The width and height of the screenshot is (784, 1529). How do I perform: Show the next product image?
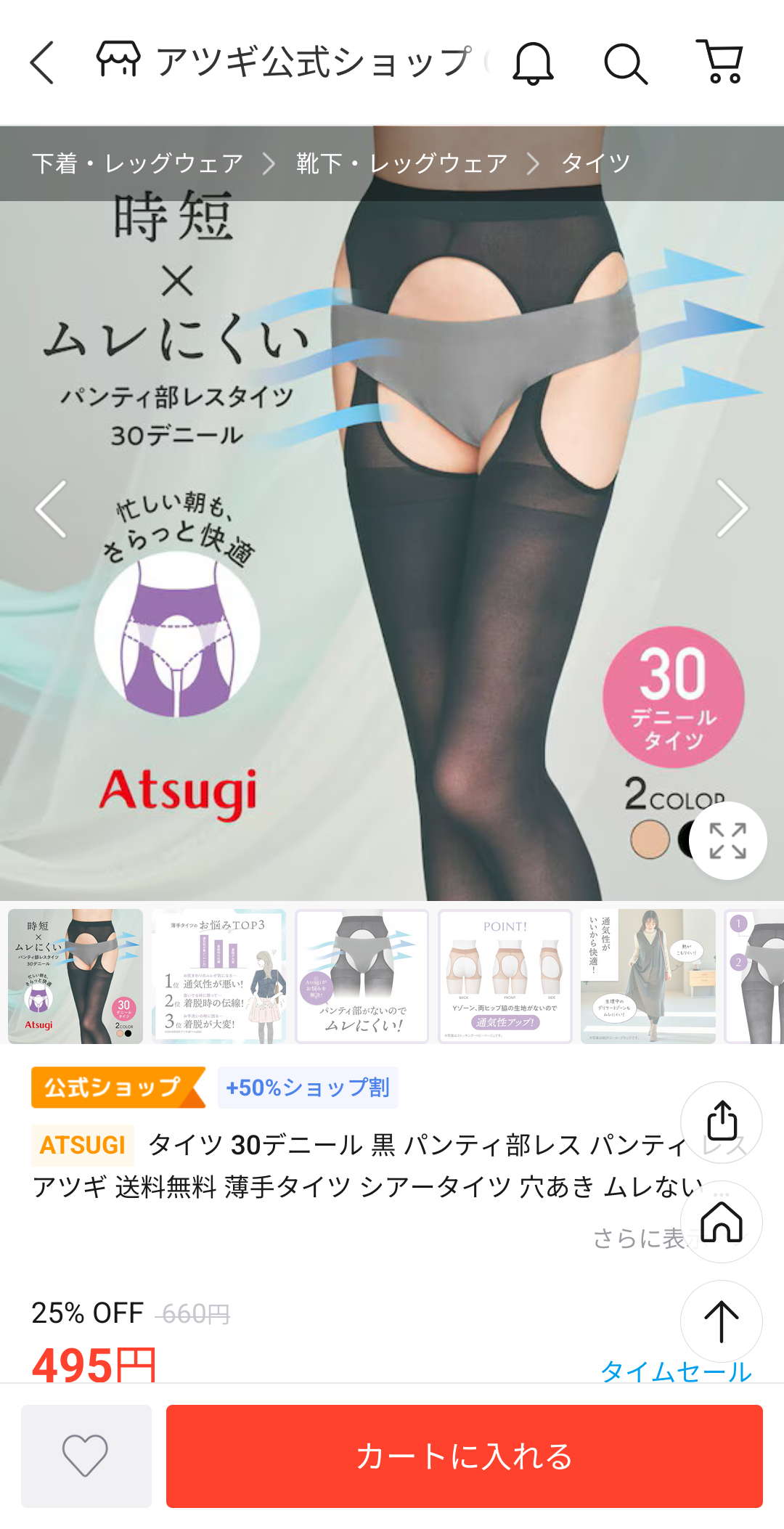pos(732,509)
